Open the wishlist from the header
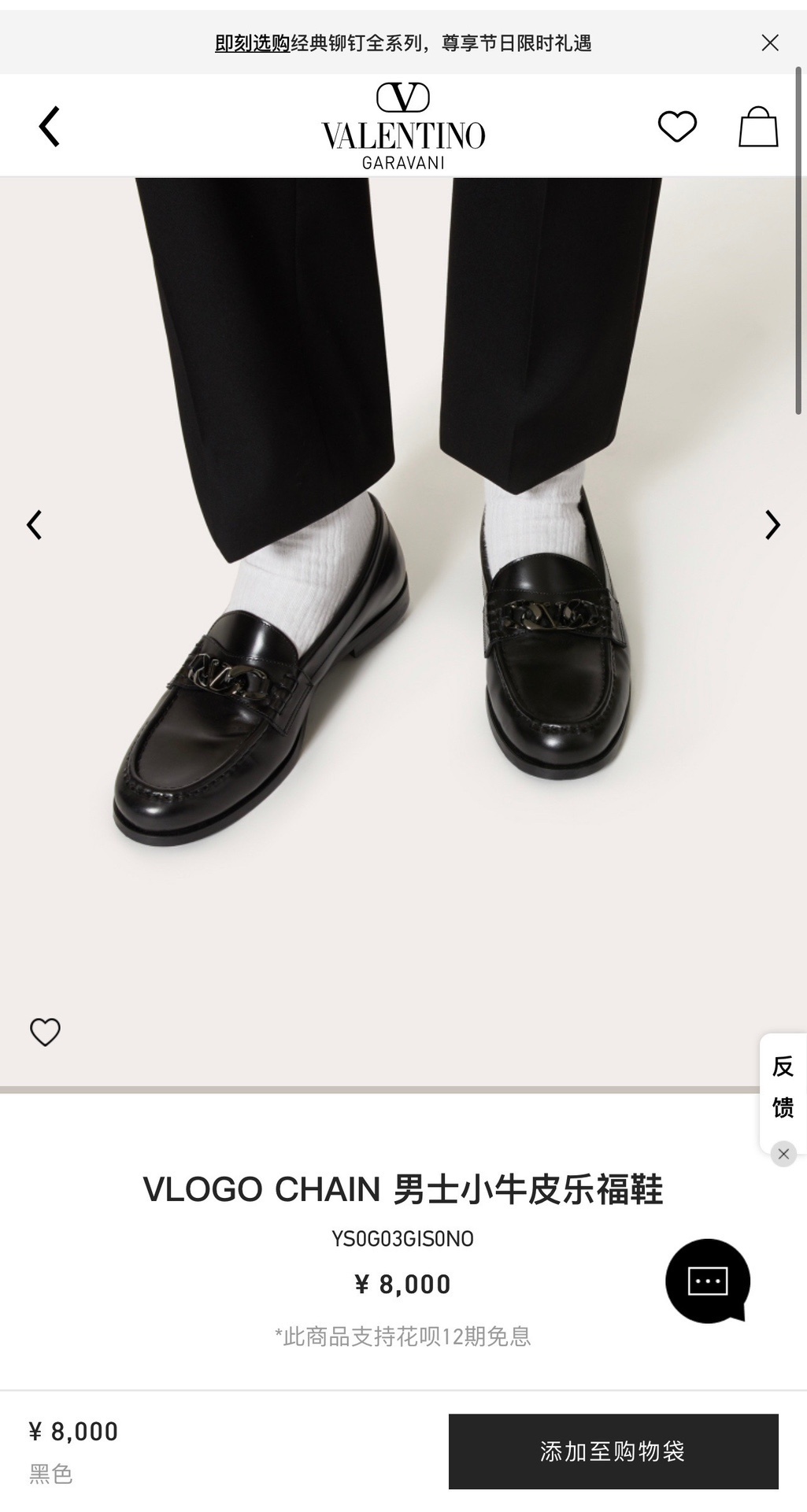807x1512 pixels. pos(677,127)
